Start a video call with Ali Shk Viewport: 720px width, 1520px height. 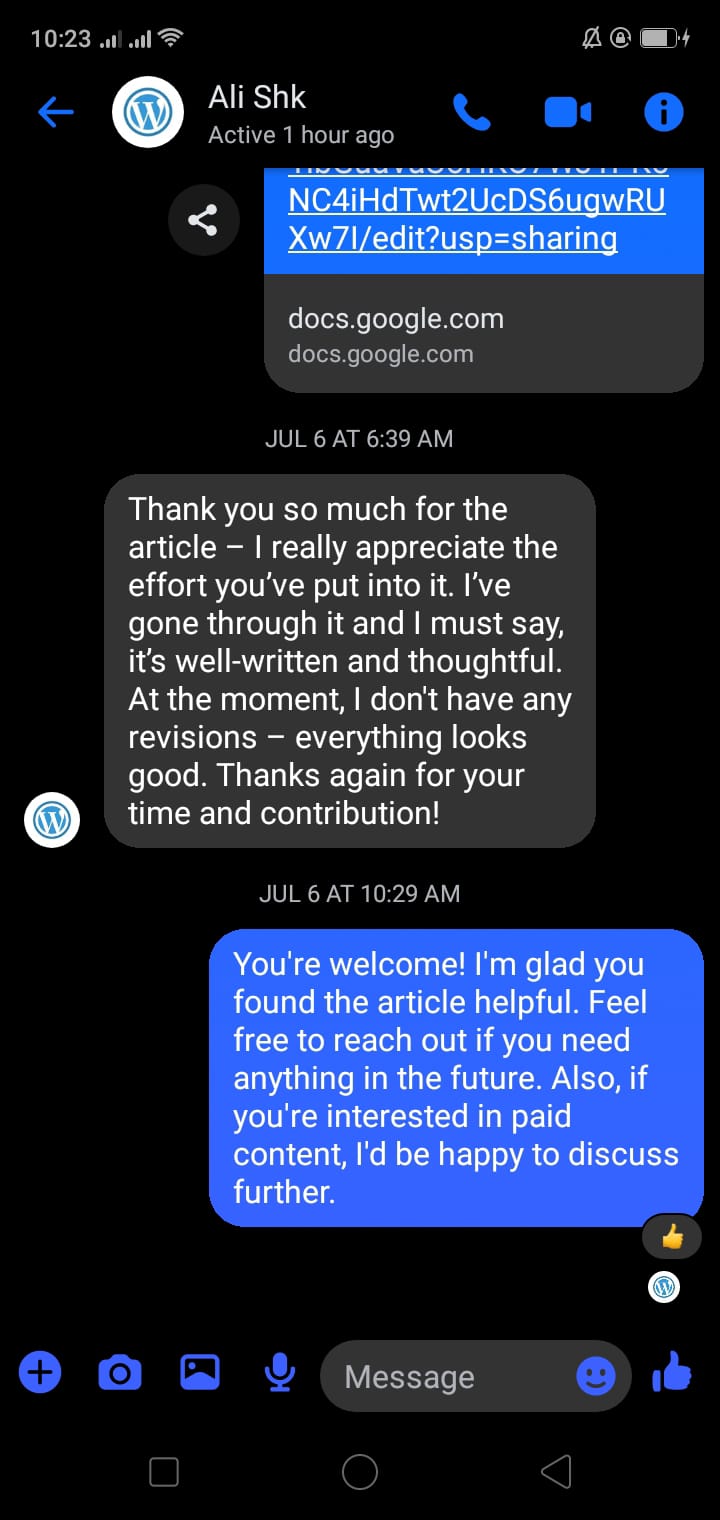click(x=567, y=112)
